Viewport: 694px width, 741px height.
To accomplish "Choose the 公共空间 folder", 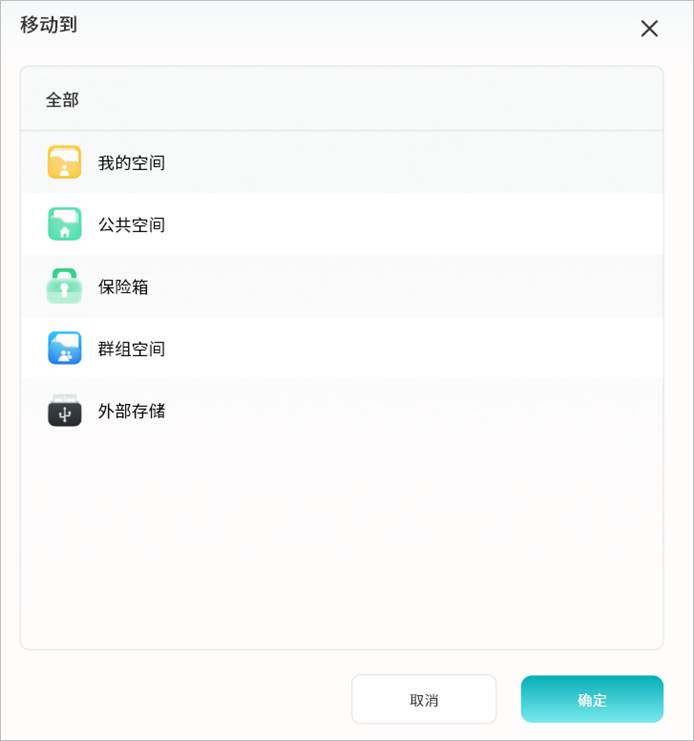I will coord(131,224).
